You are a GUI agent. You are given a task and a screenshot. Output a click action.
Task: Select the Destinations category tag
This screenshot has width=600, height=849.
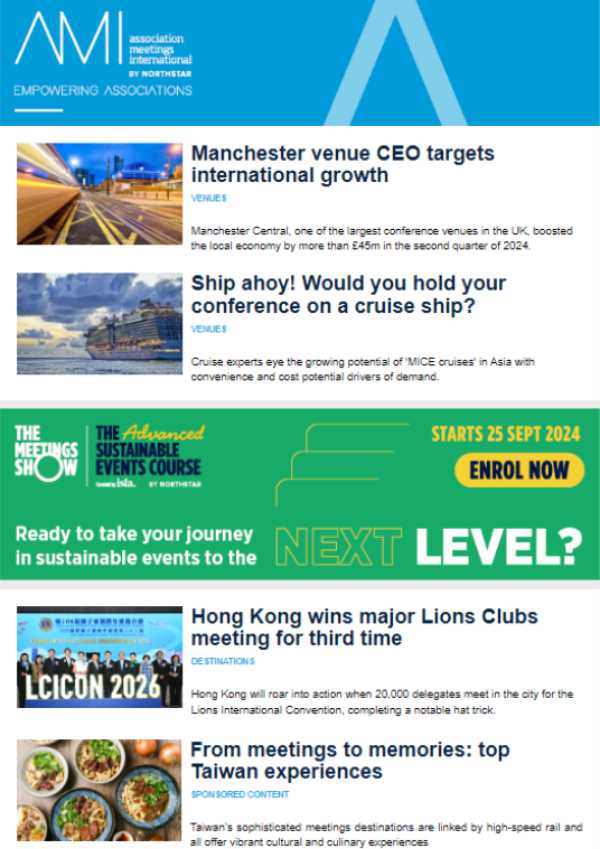tap(222, 661)
